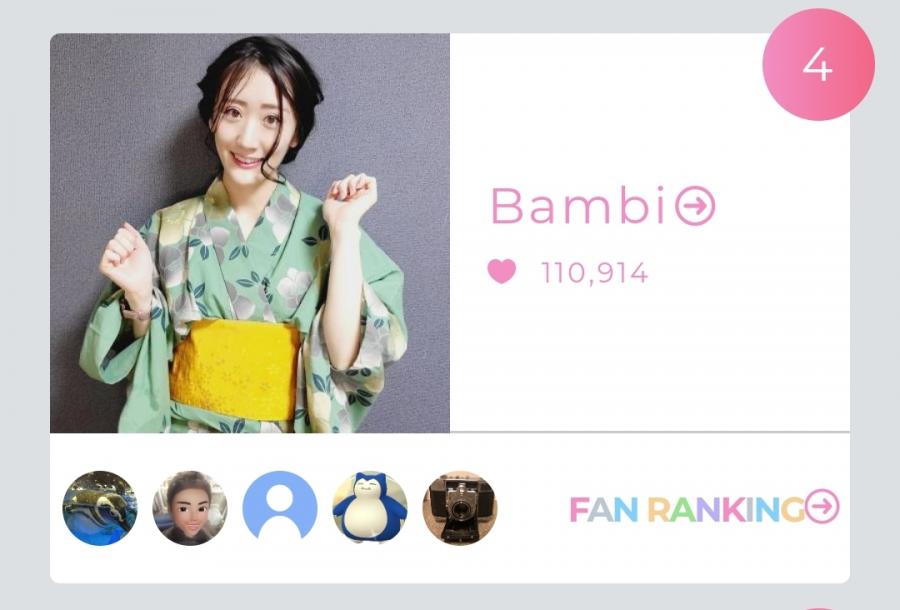View the fan with the vintage camera avatar
This screenshot has height=610, width=900.
[460, 508]
